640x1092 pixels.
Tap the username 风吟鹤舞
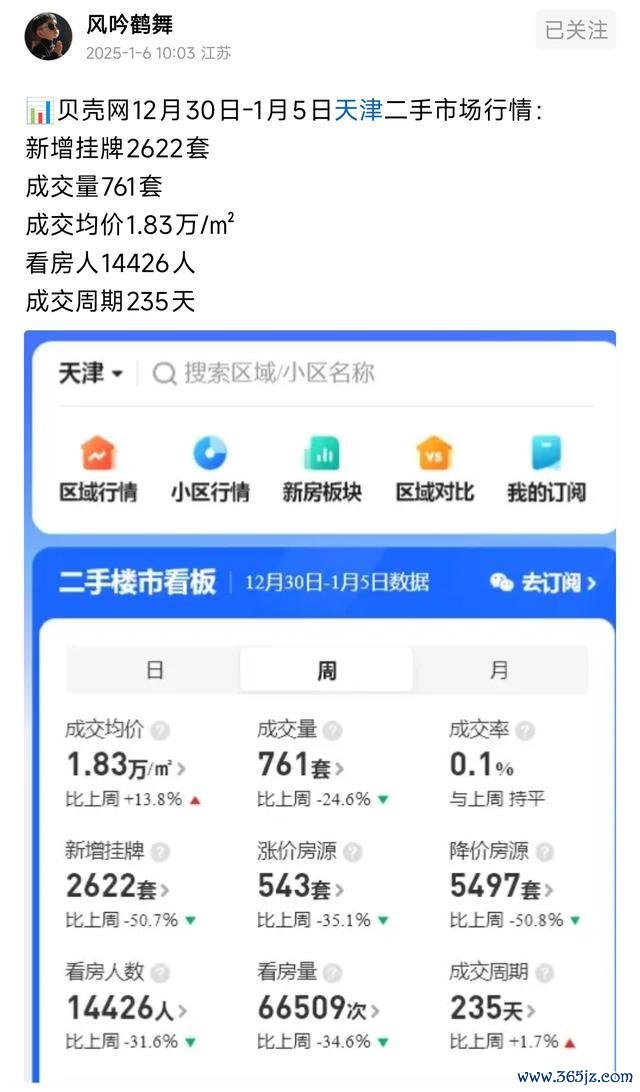click(130, 24)
